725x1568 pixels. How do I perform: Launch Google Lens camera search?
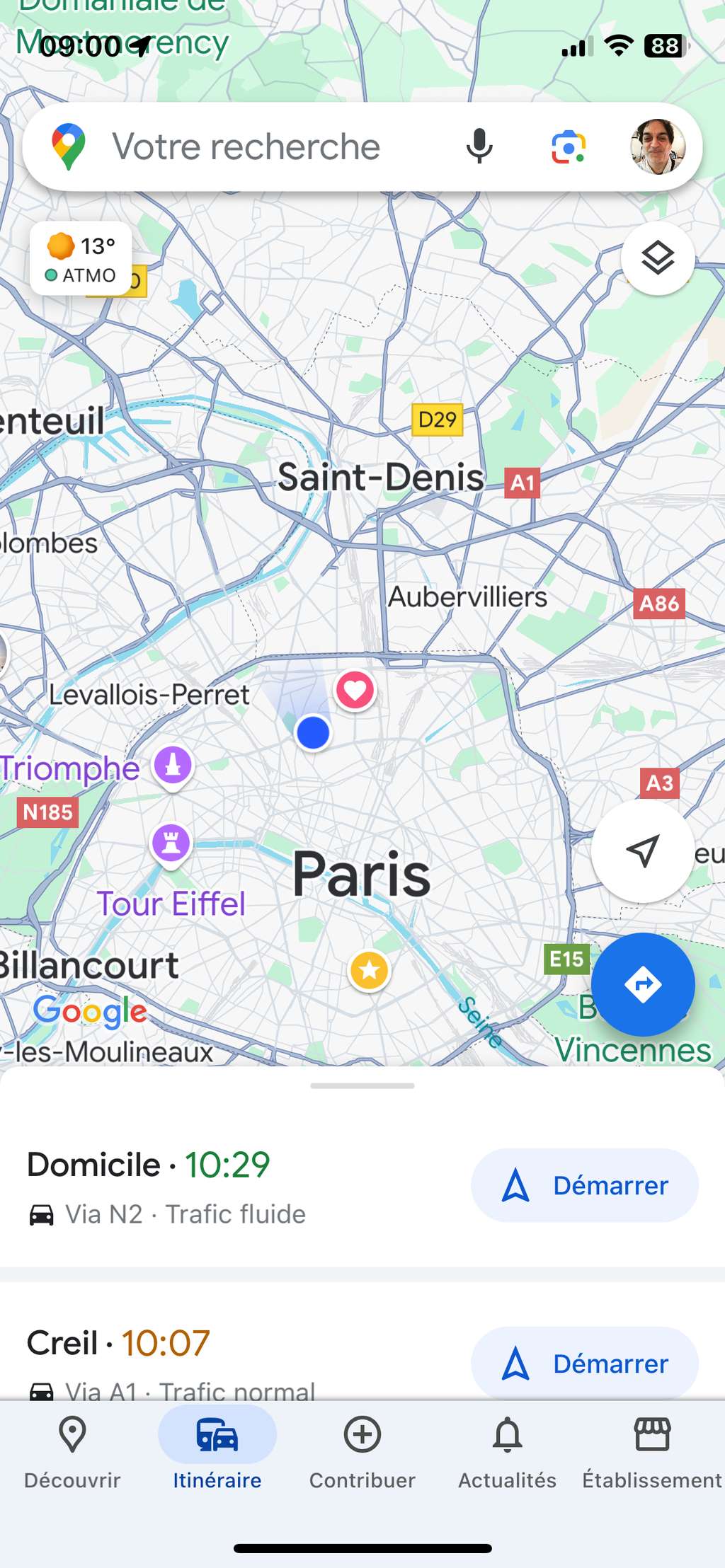(x=570, y=146)
